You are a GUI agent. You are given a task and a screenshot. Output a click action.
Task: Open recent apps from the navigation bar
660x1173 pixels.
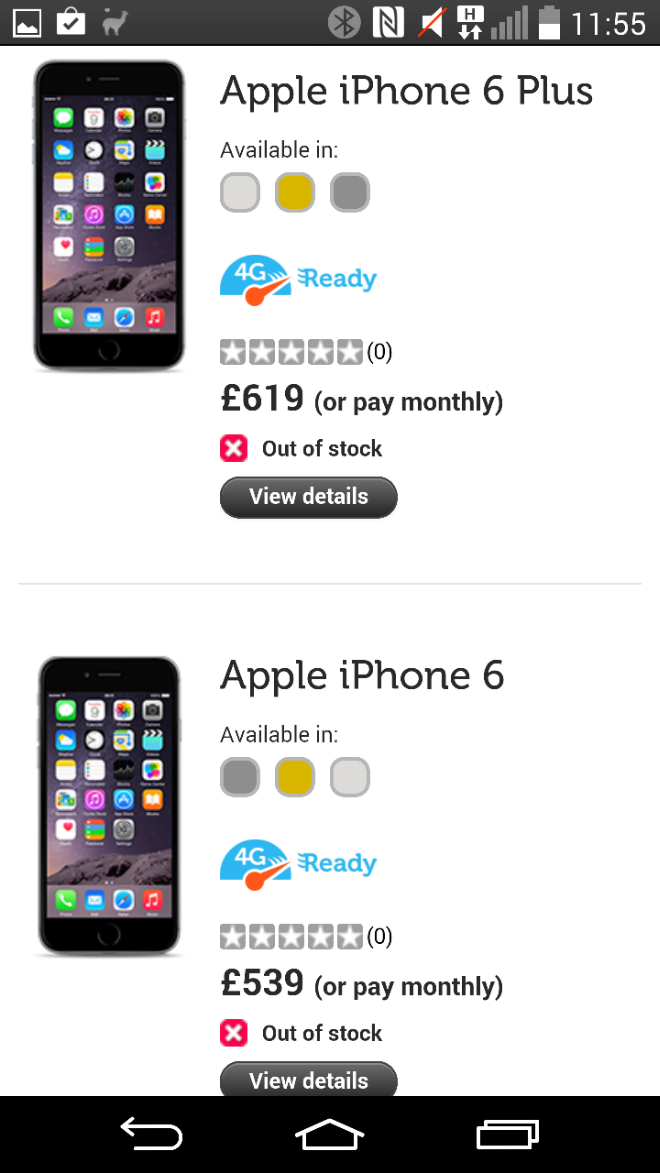(x=508, y=1134)
